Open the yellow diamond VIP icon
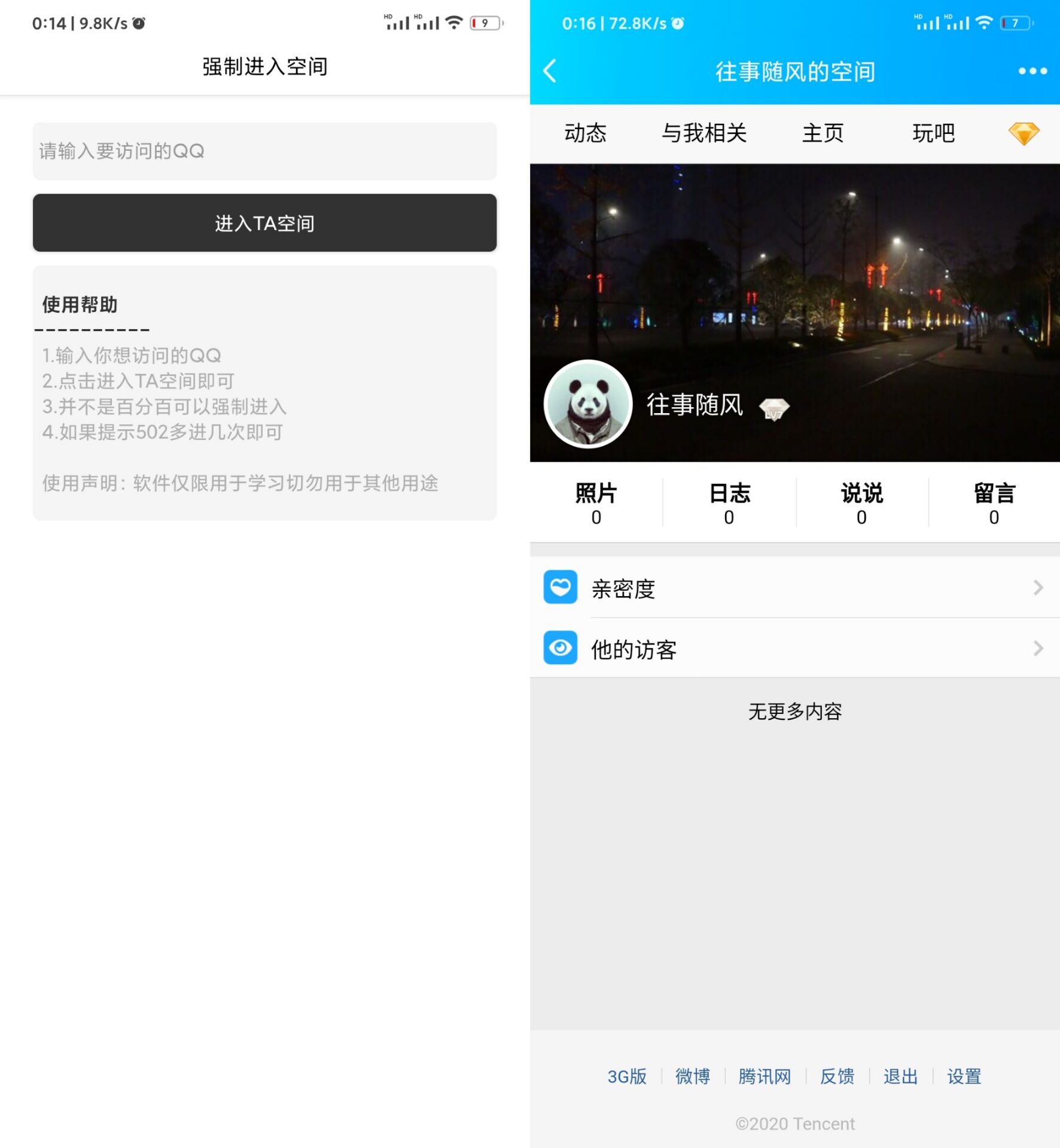Viewport: 1060px width, 1148px height. [1024, 133]
